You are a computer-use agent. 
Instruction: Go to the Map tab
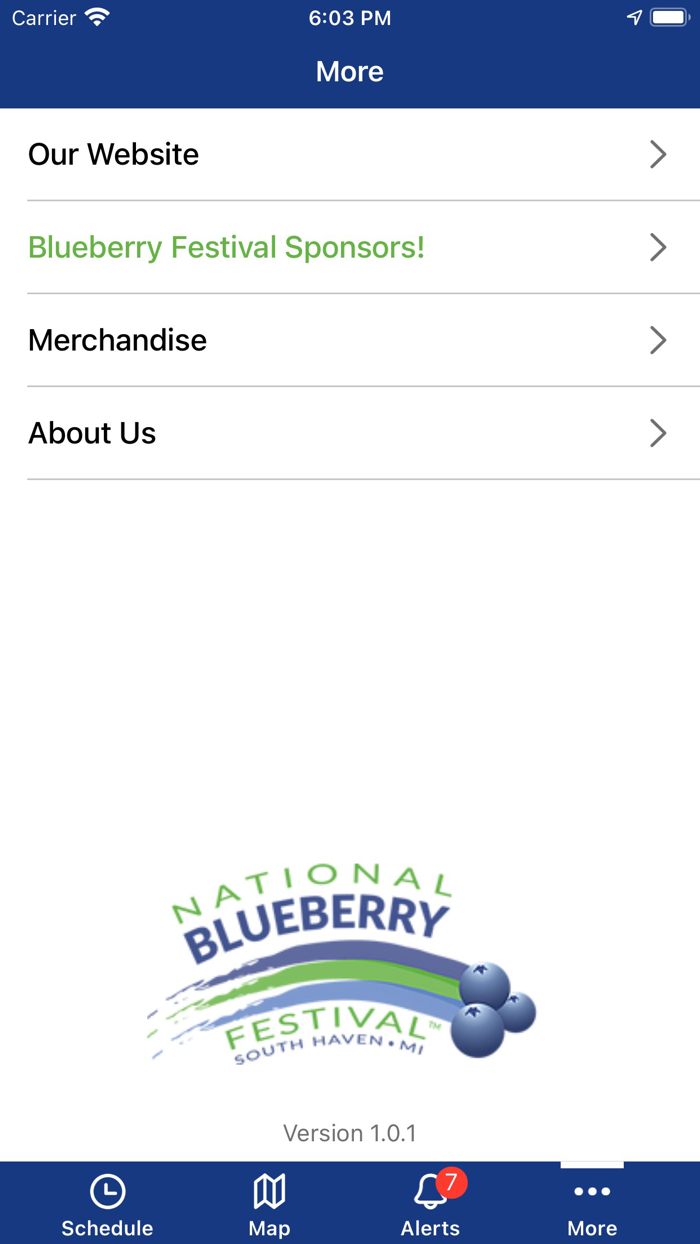click(x=269, y=1204)
